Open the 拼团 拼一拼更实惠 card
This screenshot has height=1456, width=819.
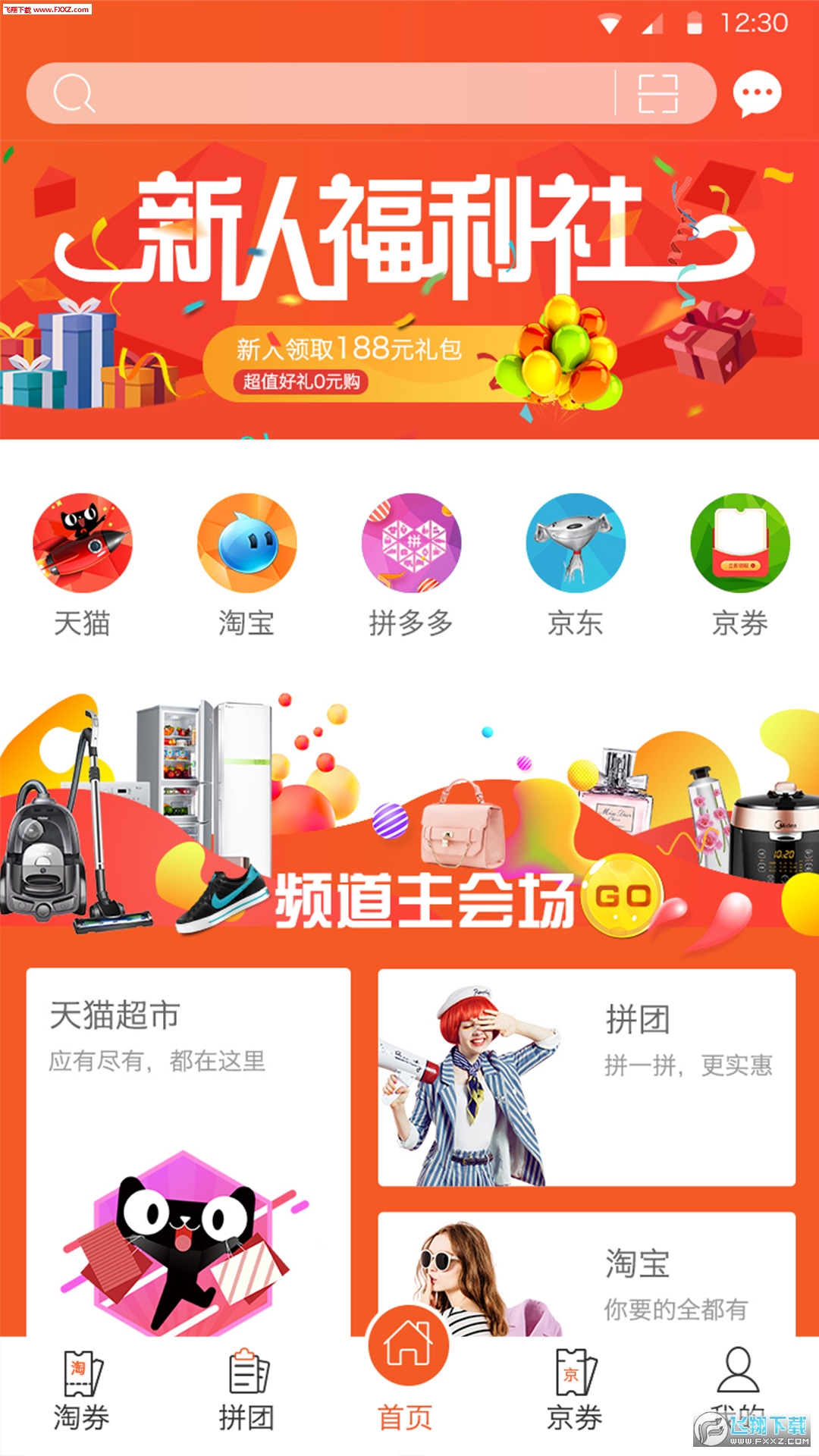tap(586, 1077)
